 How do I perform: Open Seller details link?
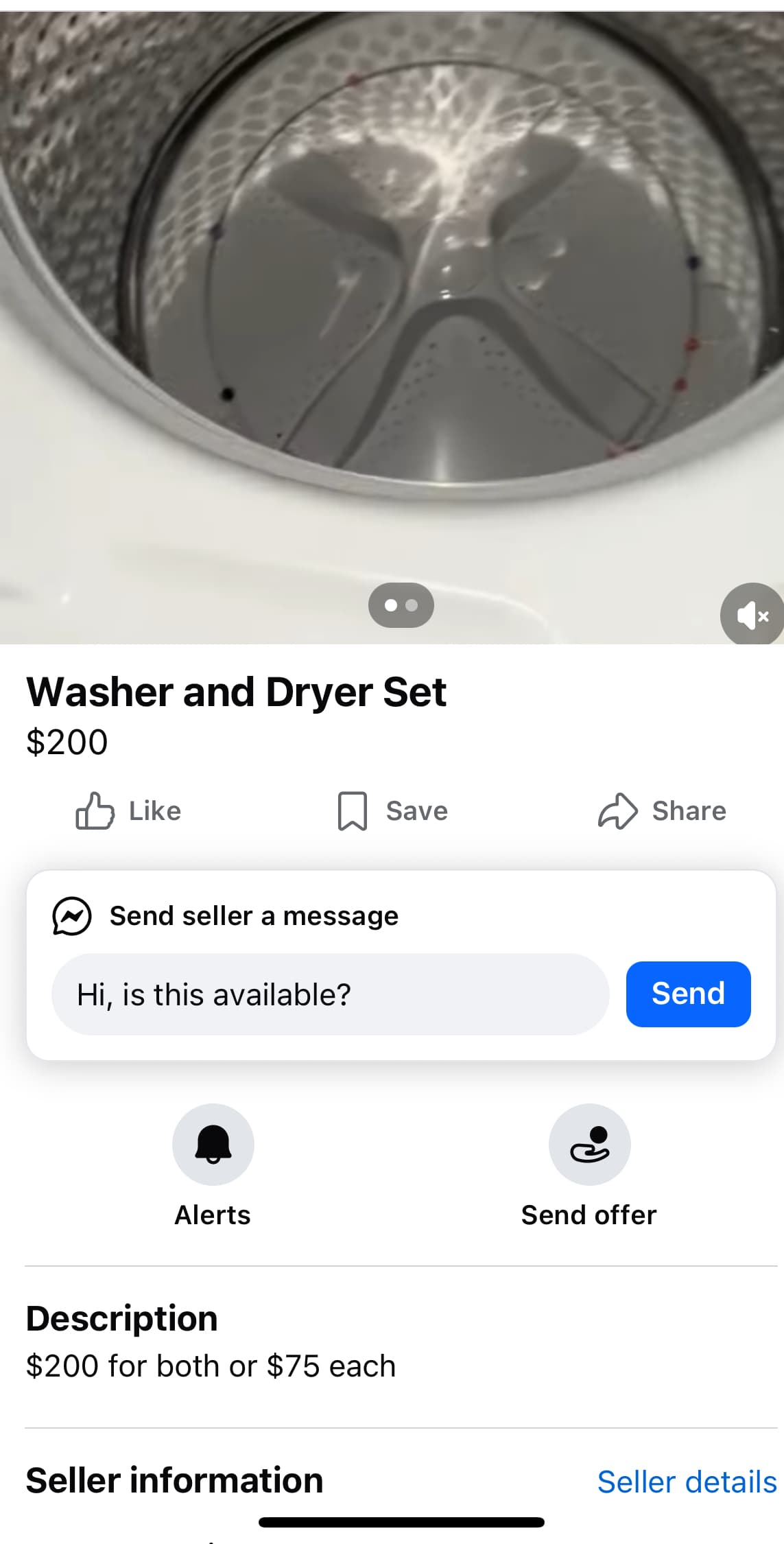point(687,1482)
